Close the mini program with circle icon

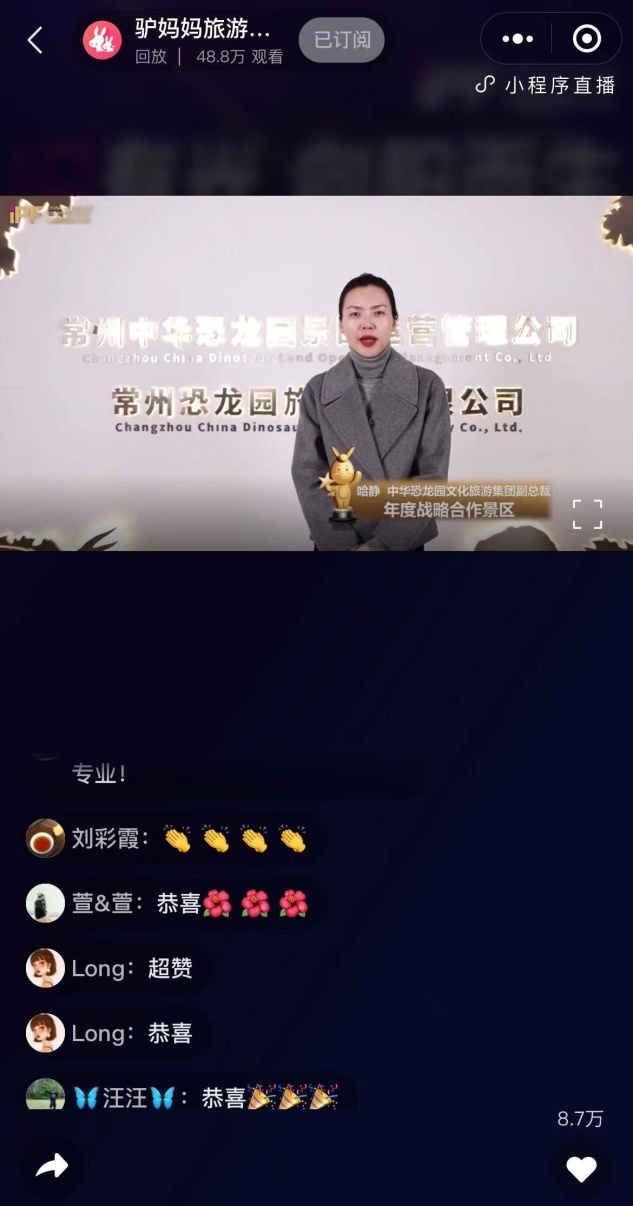point(586,39)
